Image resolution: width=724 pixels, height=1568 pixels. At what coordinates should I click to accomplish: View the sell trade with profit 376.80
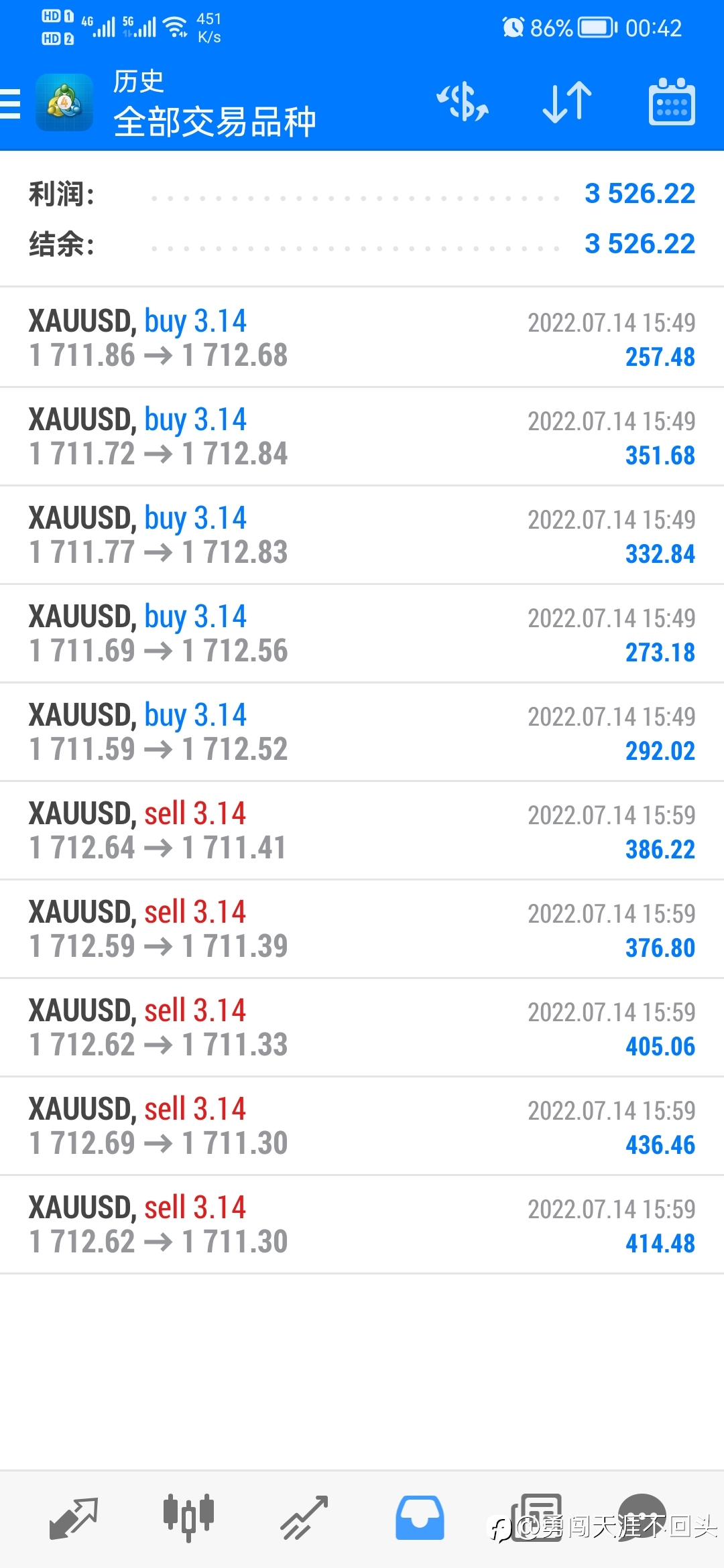click(x=362, y=929)
